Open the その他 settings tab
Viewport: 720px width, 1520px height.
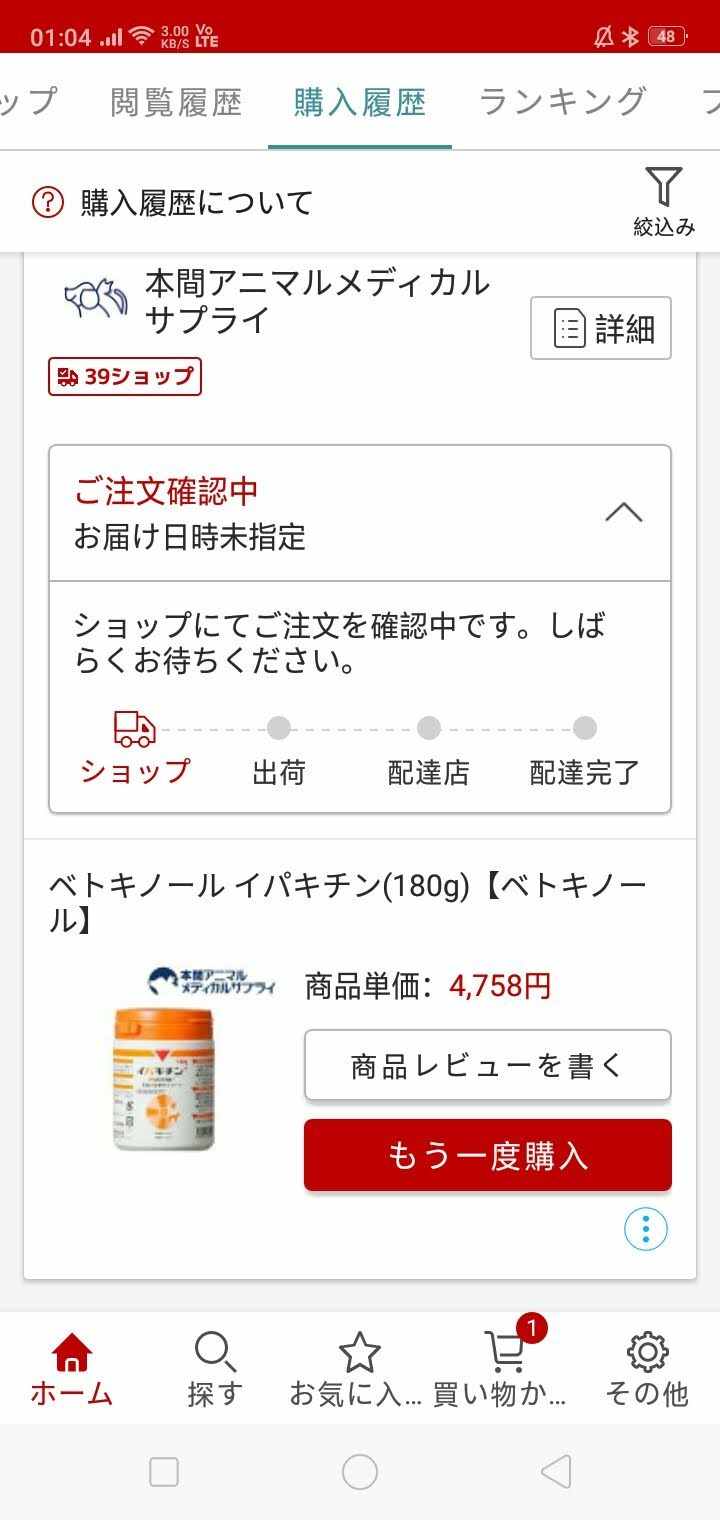coord(647,1368)
